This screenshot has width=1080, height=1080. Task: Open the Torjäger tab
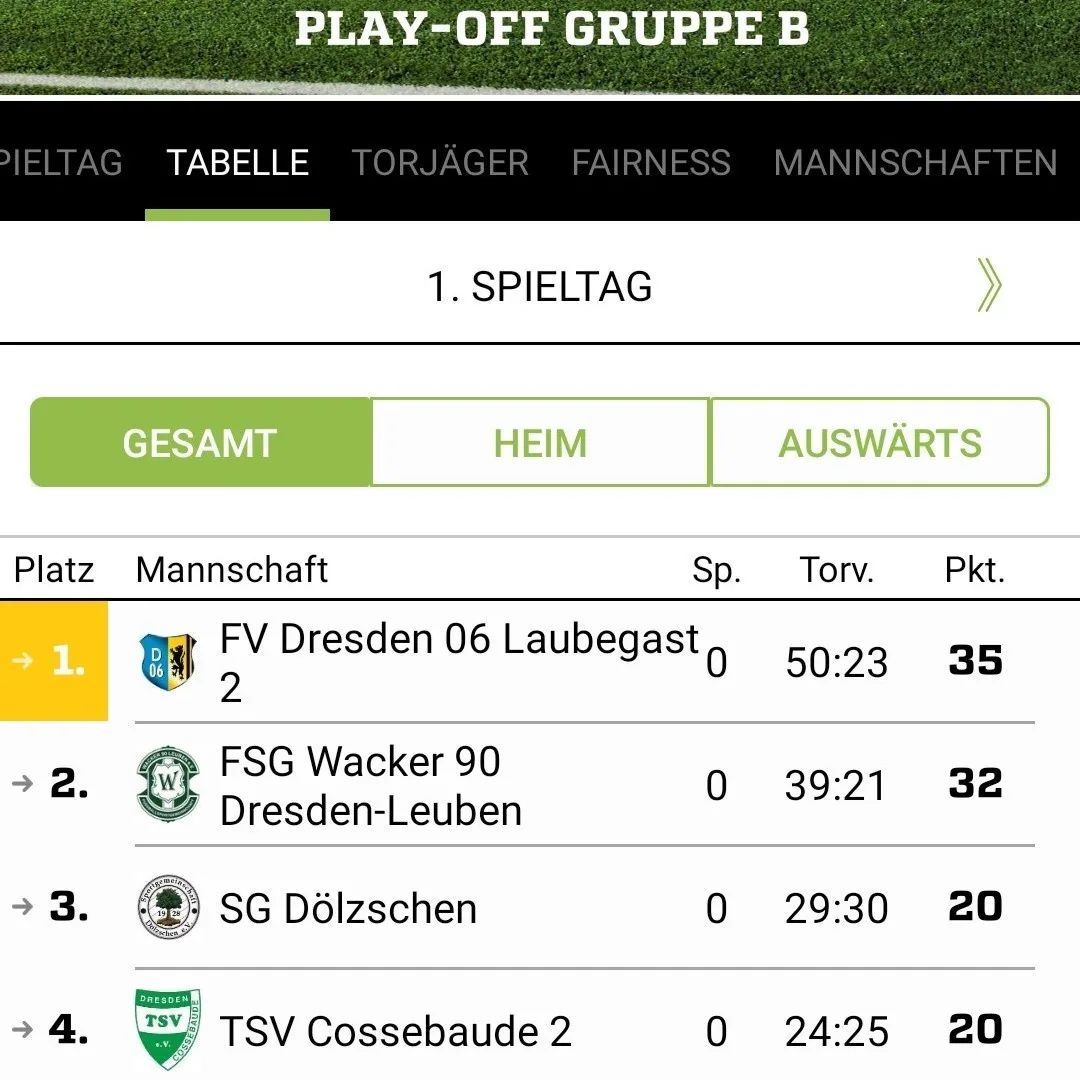point(440,162)
